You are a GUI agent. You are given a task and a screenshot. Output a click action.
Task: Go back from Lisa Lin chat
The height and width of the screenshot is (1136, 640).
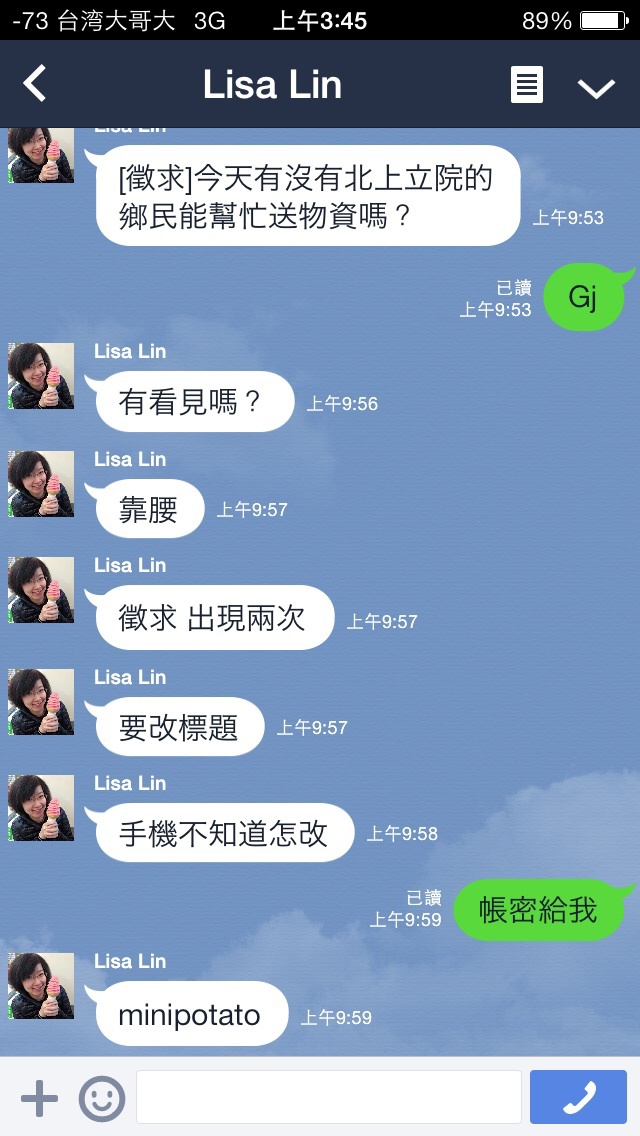click(x=34, y=83)
